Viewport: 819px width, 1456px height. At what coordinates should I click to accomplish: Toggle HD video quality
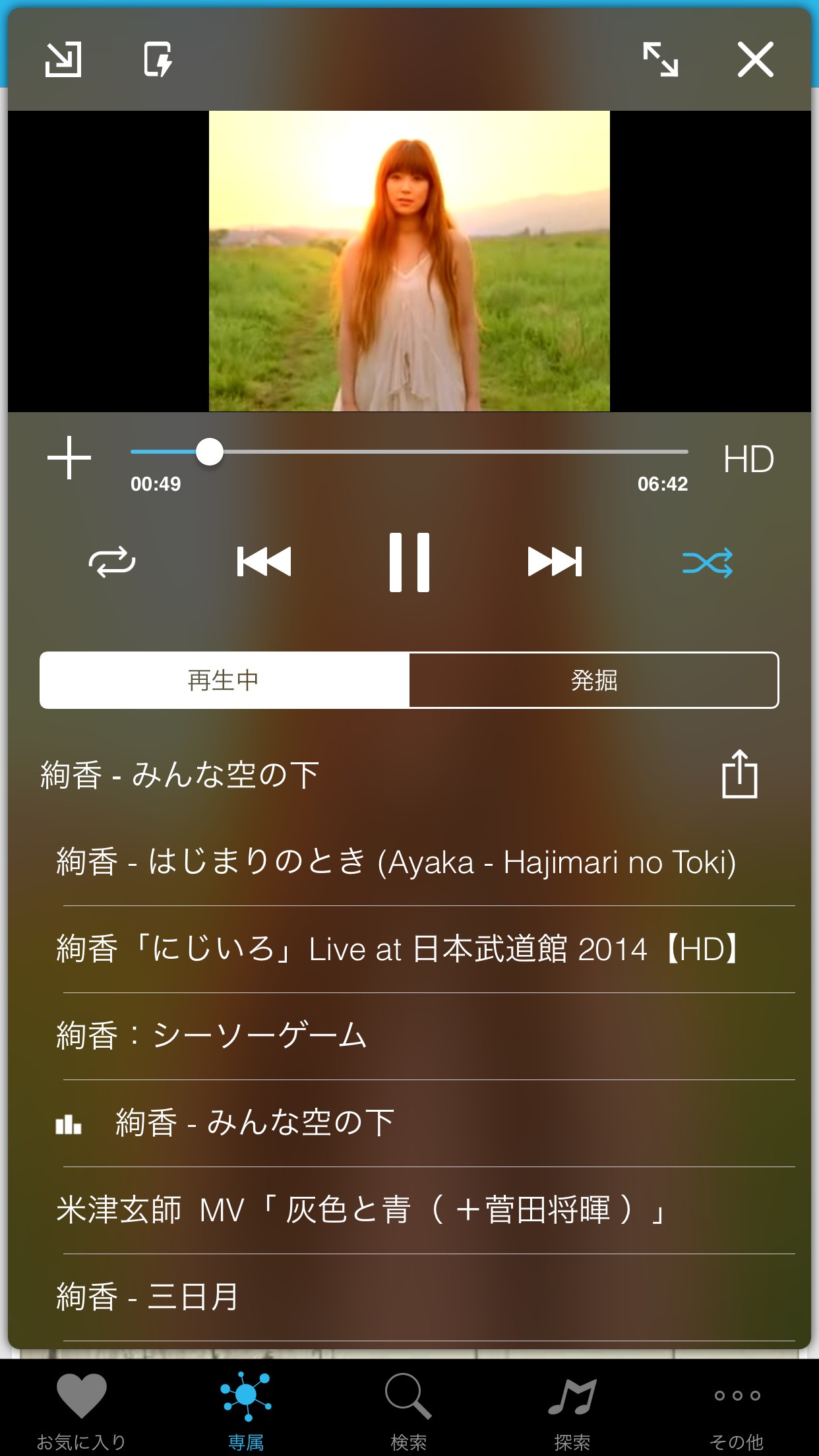[x=748, y=459]
